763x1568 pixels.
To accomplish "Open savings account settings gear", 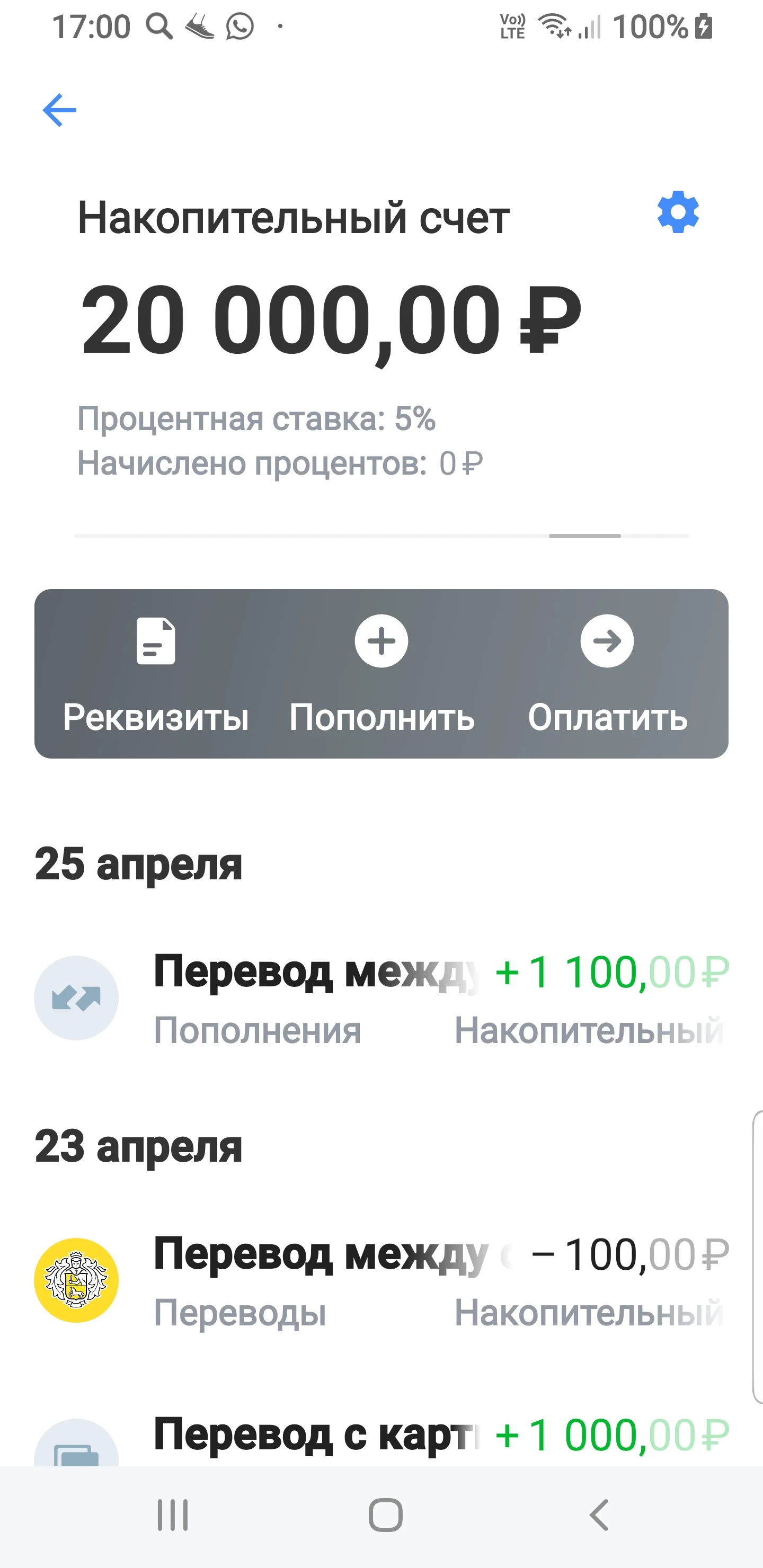I will click(678, 212).
